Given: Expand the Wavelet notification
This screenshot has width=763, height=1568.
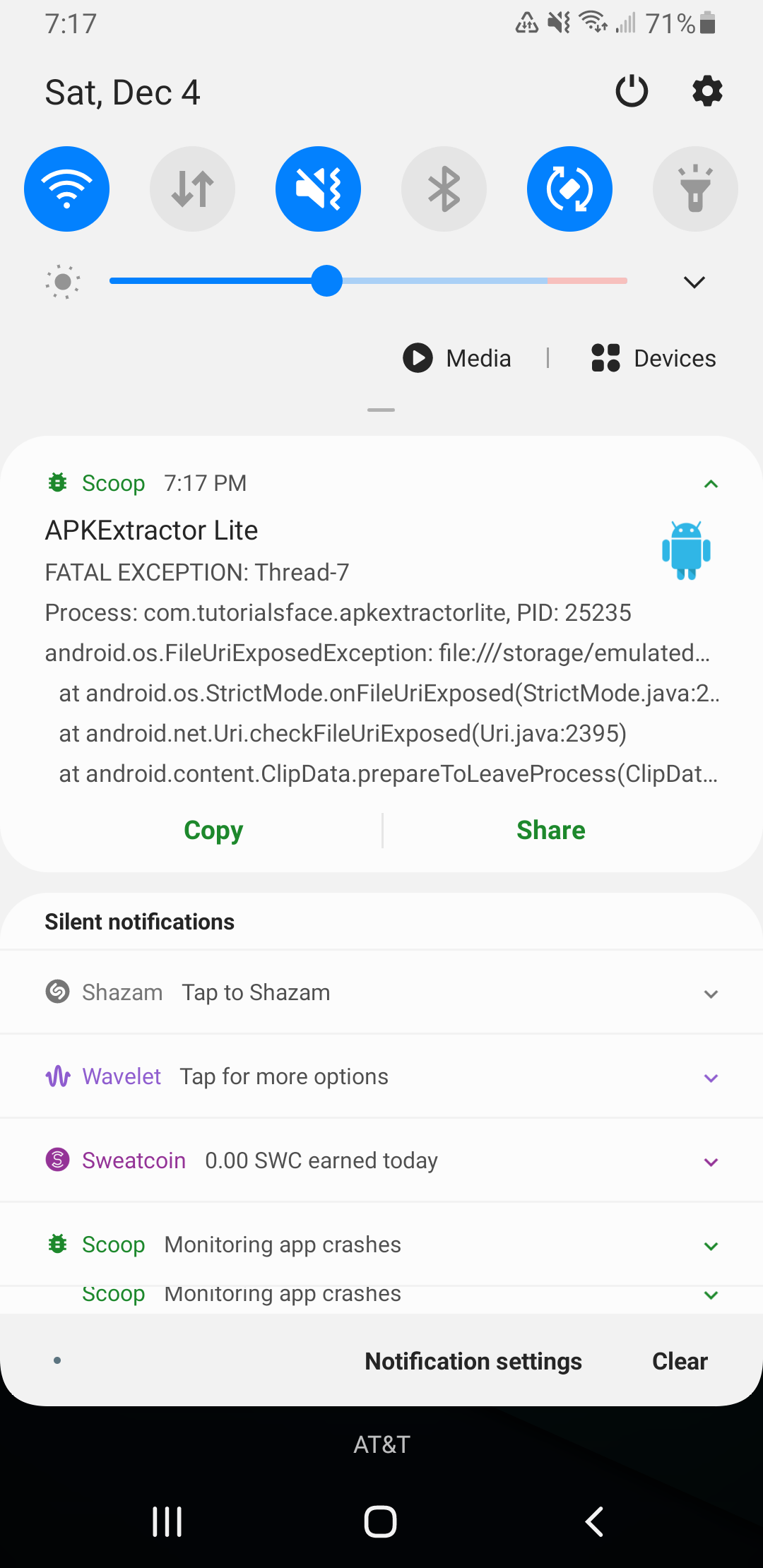Looking at the screenshot, I should [711, 1078].
